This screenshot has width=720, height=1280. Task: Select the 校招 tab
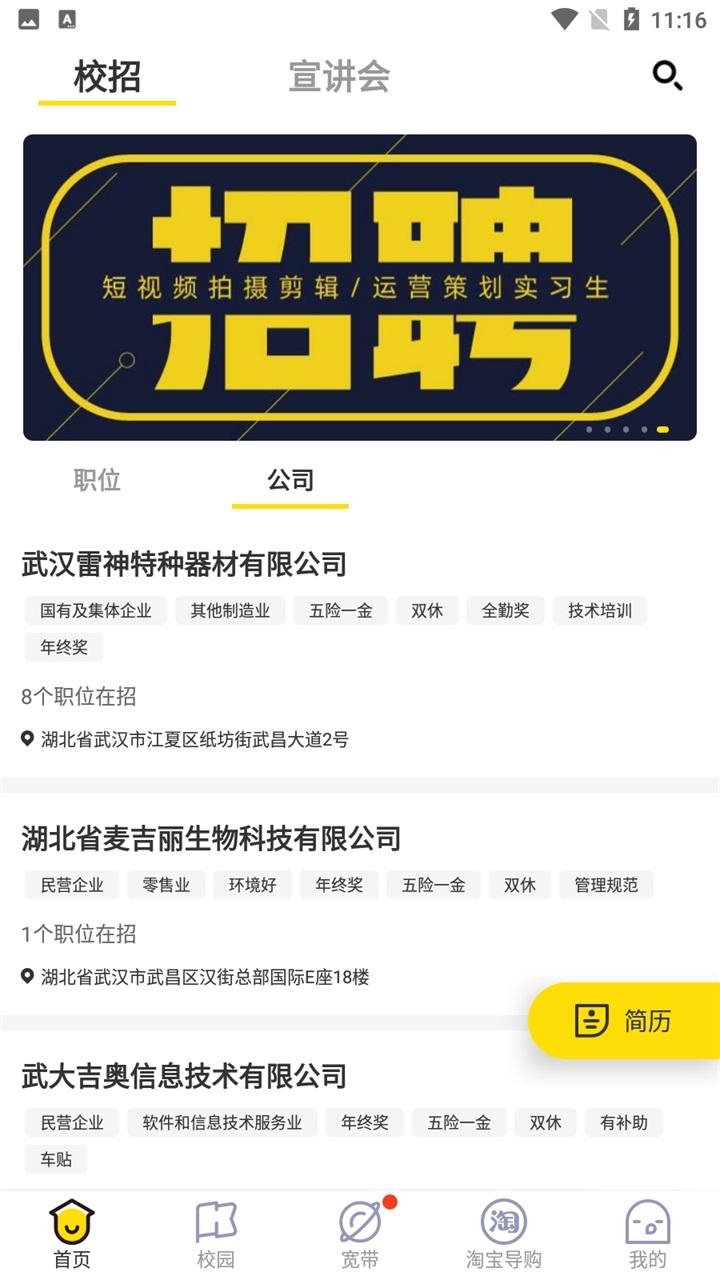[x=107, y=78]
